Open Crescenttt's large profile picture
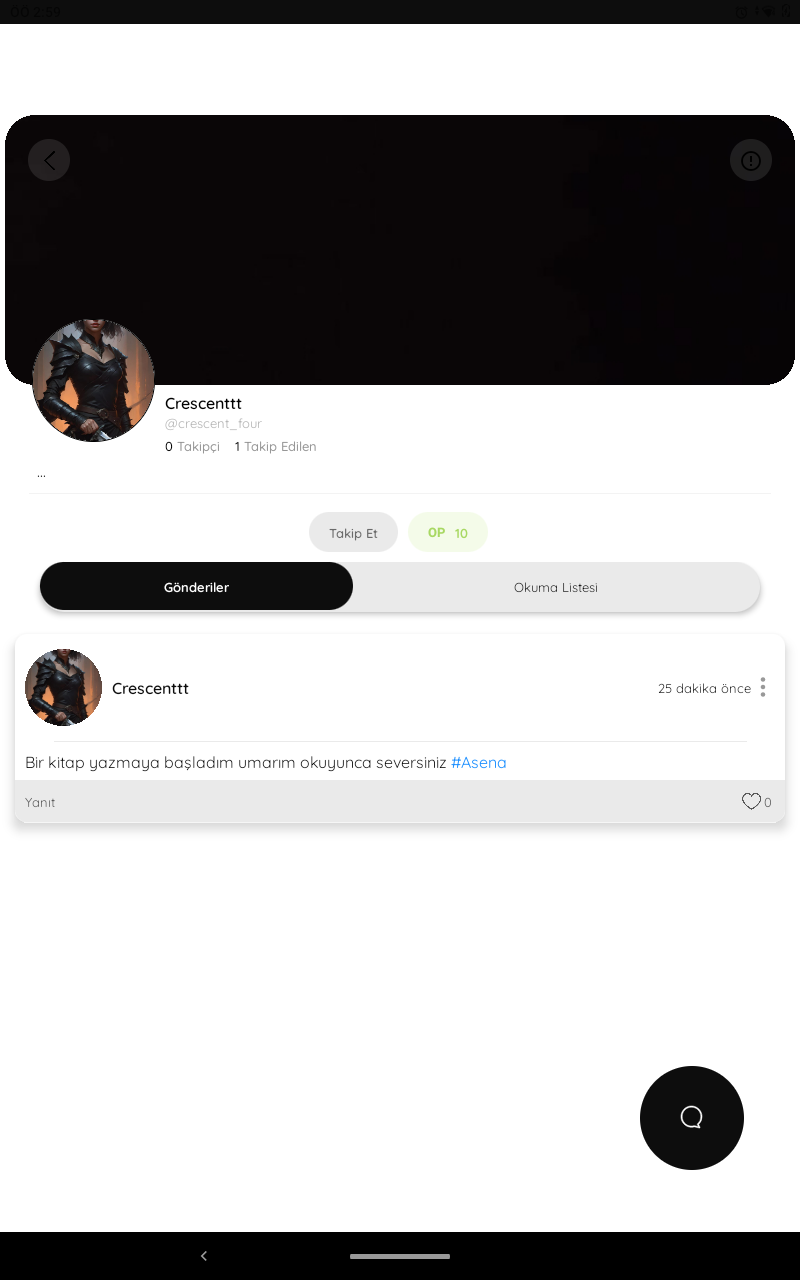 click(x=93, y=380)
